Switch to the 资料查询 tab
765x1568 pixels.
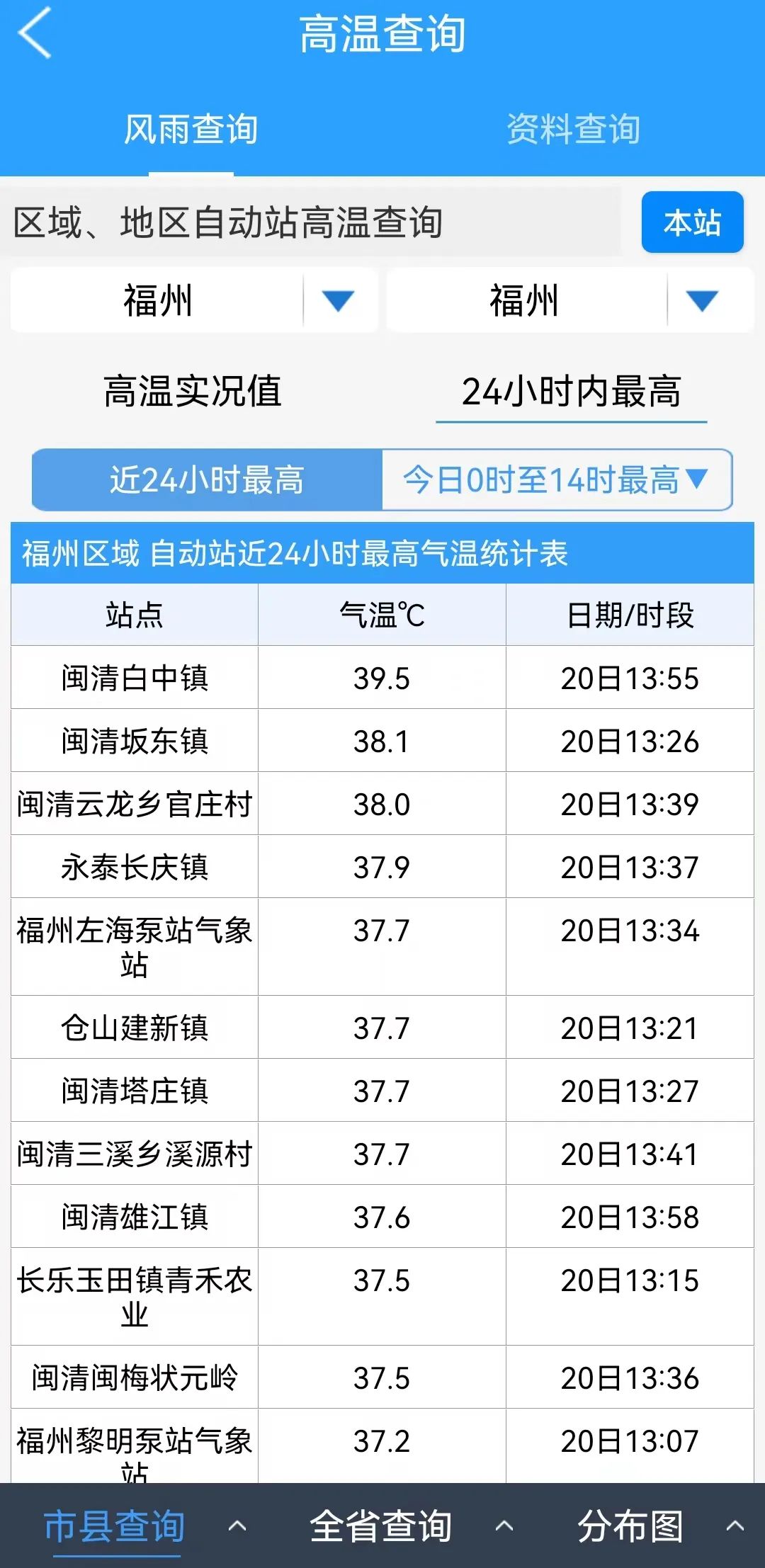[574, 130]
